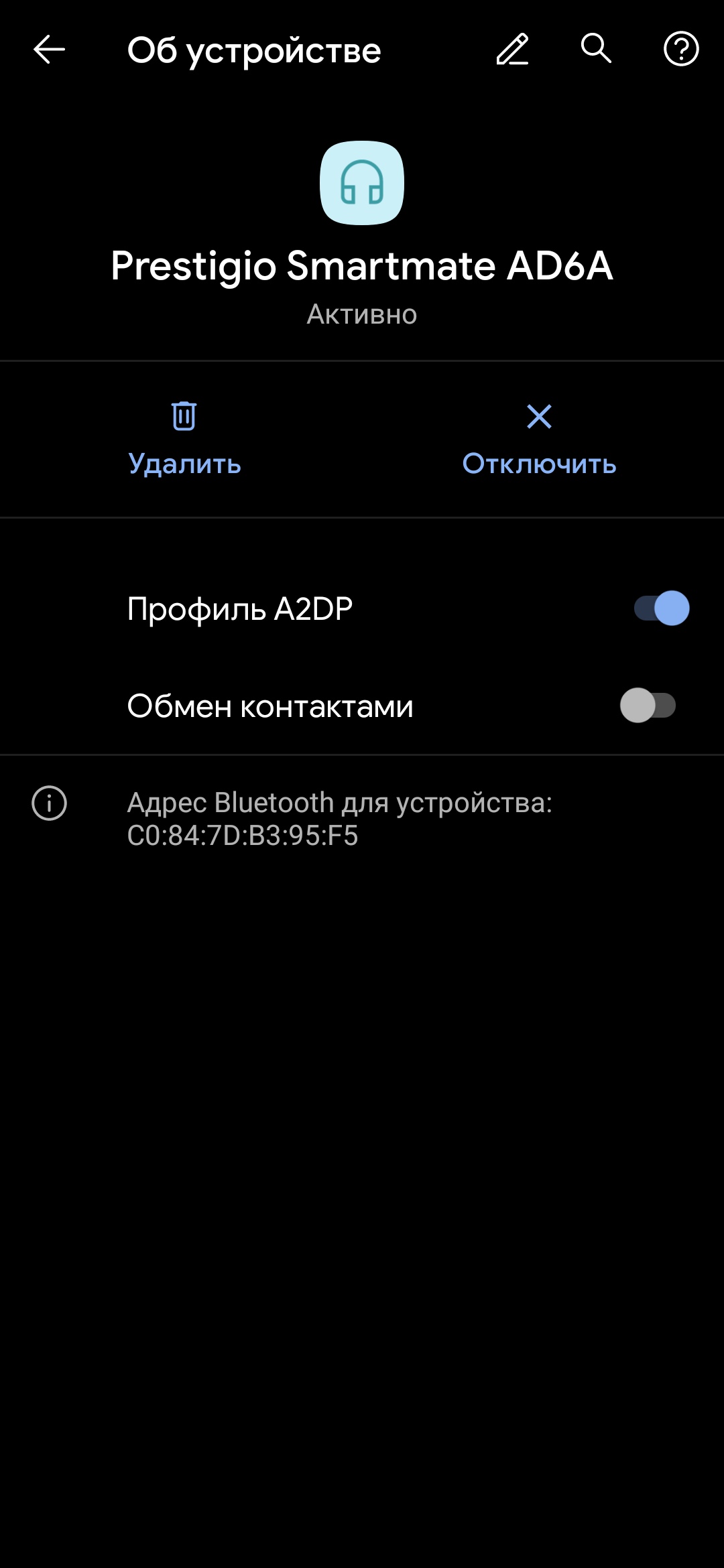This screenshot has width=724, height=1568.
Task: Disable the Профиль A2DP switch
Action: (661, 608)
